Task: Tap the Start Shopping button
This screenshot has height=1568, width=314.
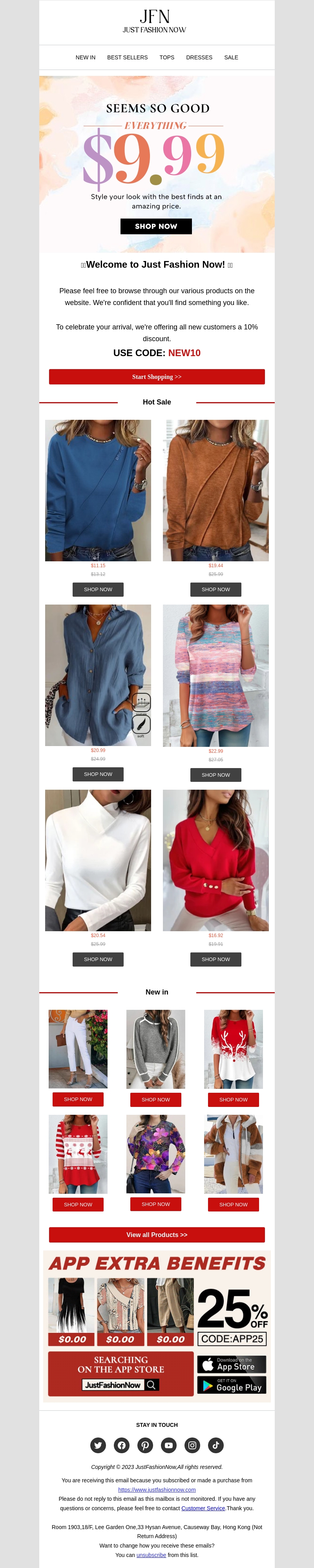Action: point(157,377)
